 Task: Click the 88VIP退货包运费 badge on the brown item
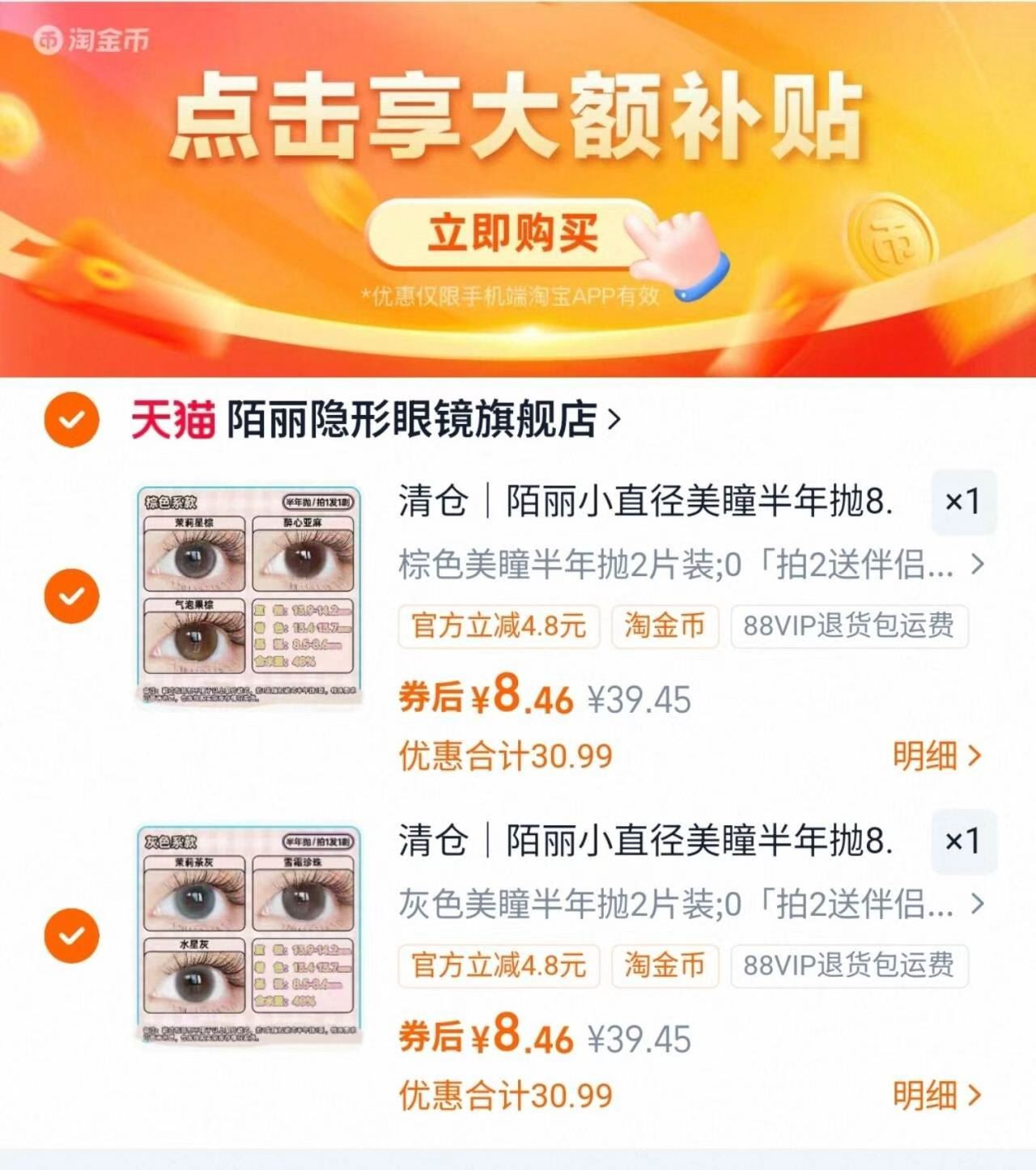coord(847,625)
